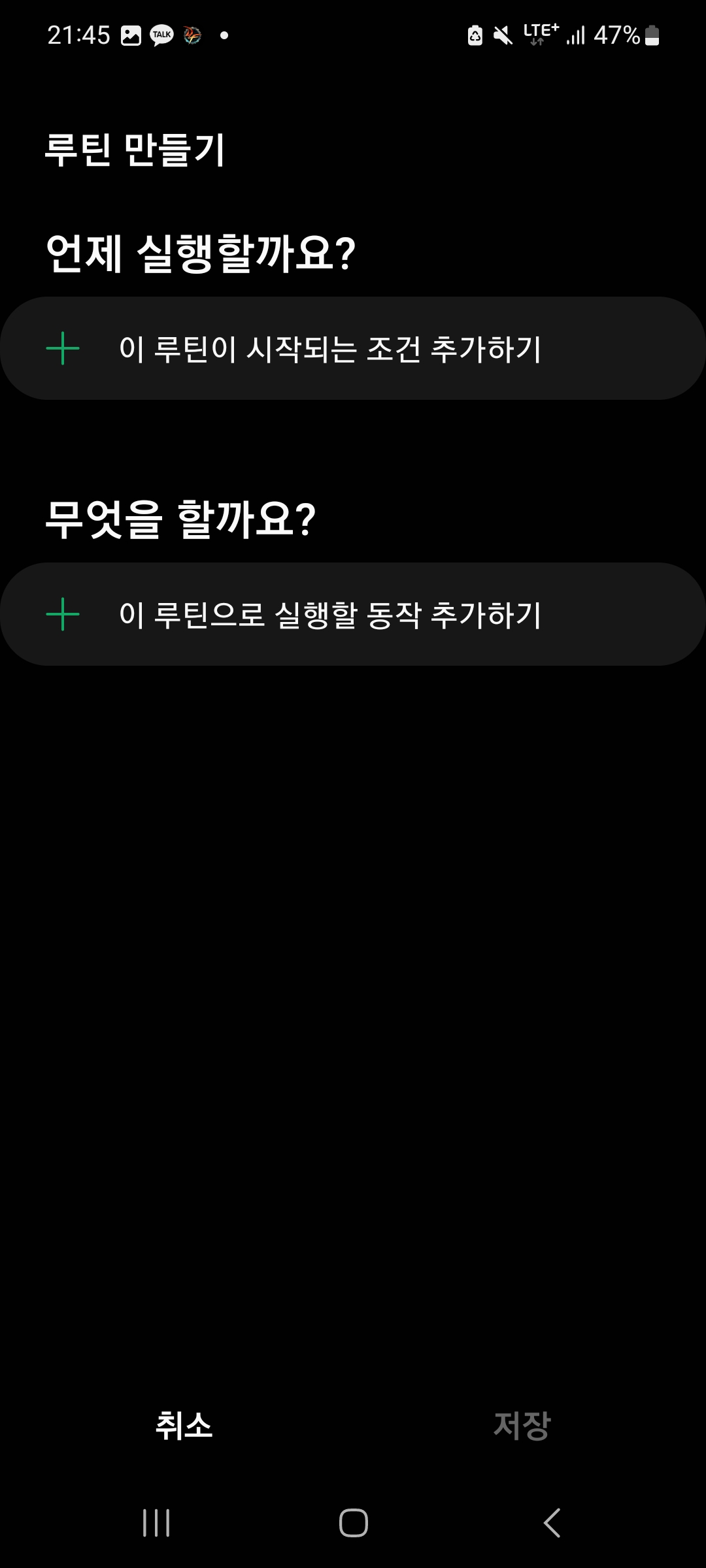Open the recent apps view
Image resolution: width=706 pixels, height=1568 pixels.
[156, 1523]
